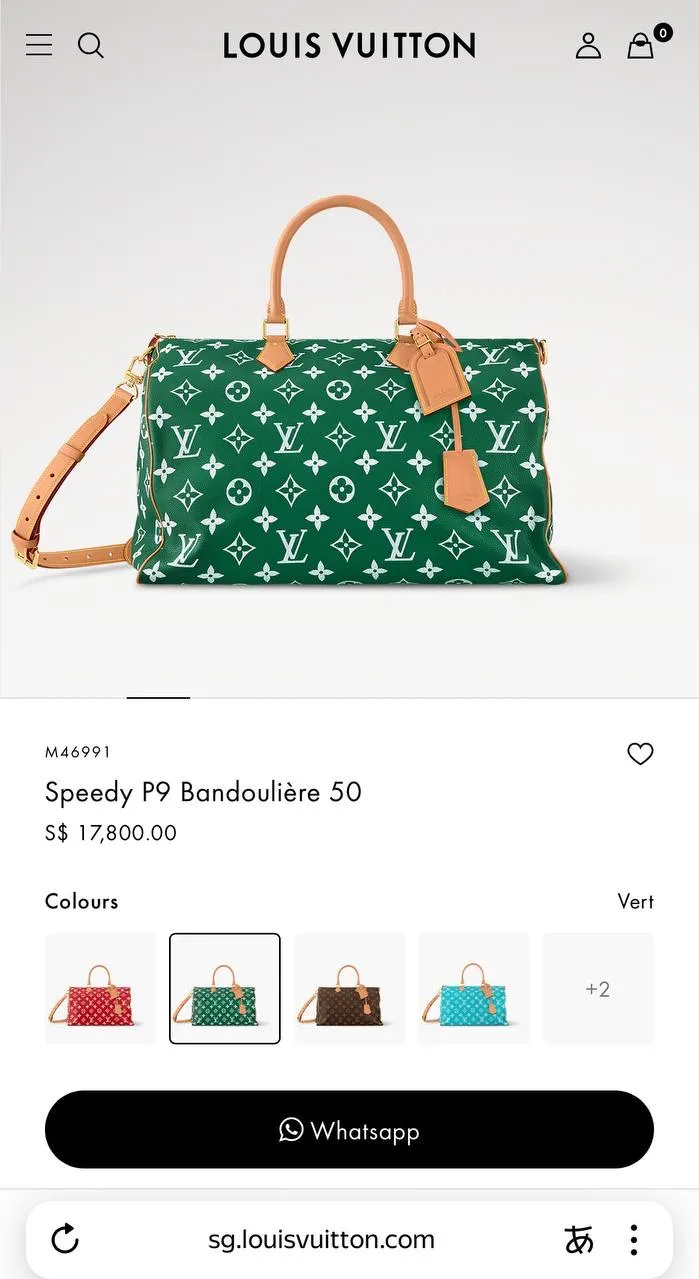Reload the page in the browser

(65, 1240)
